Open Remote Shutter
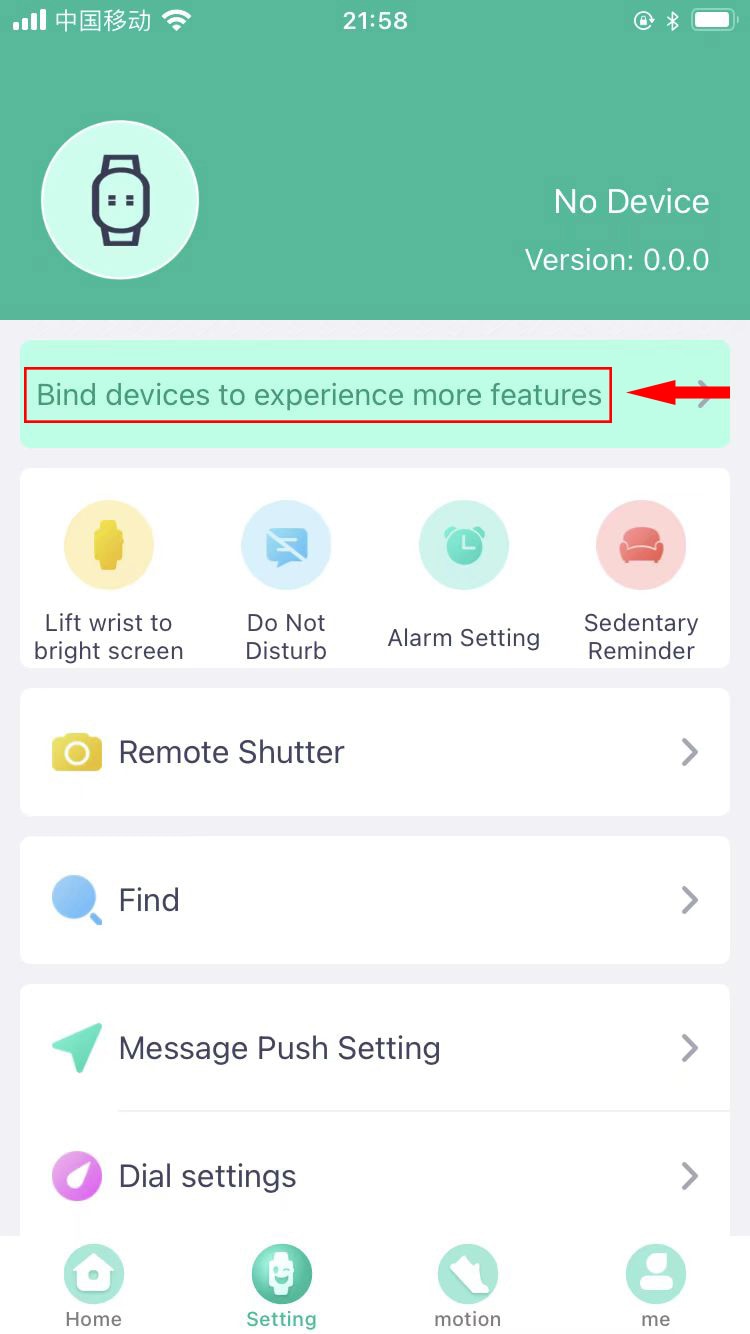This screenshot has height=1334, width=750. pos(374,752)
